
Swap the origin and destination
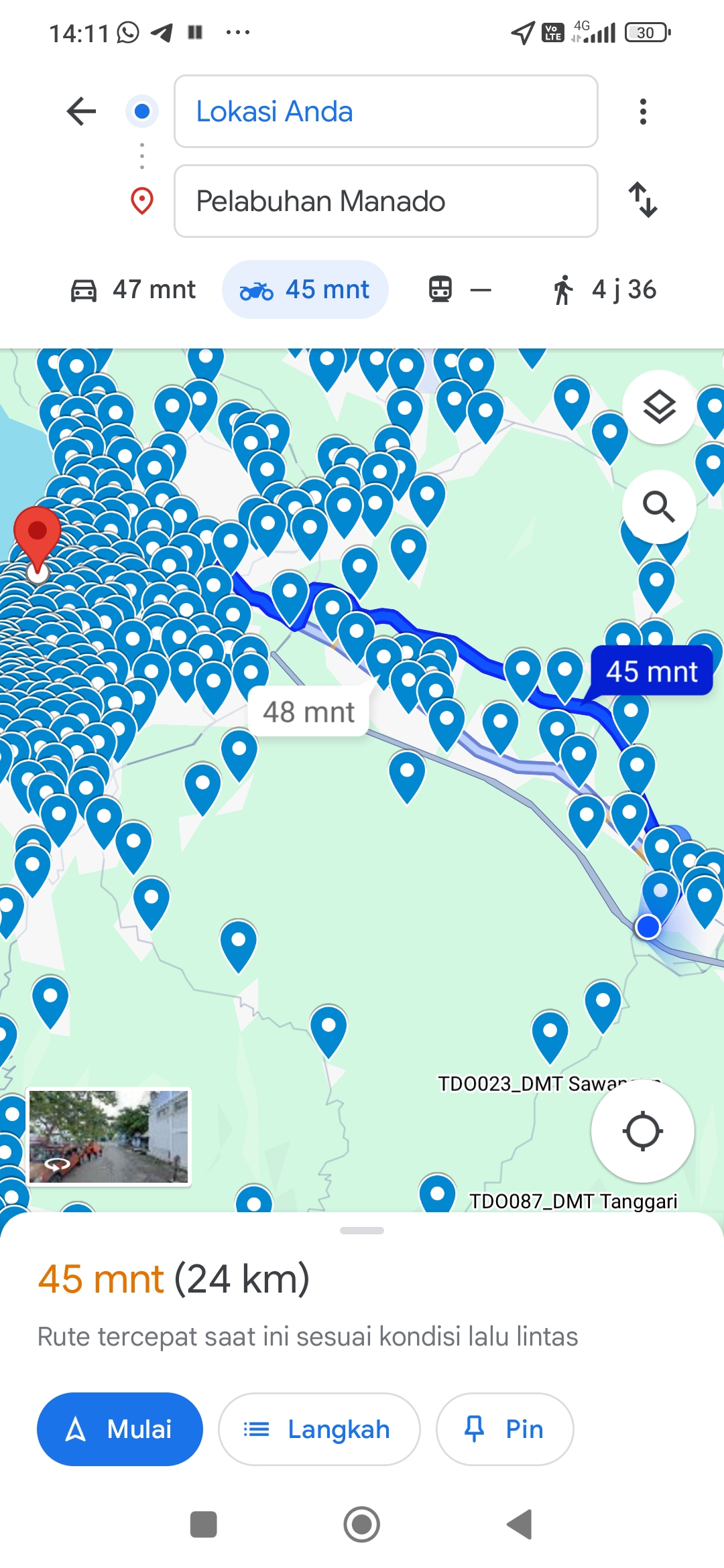643,200
